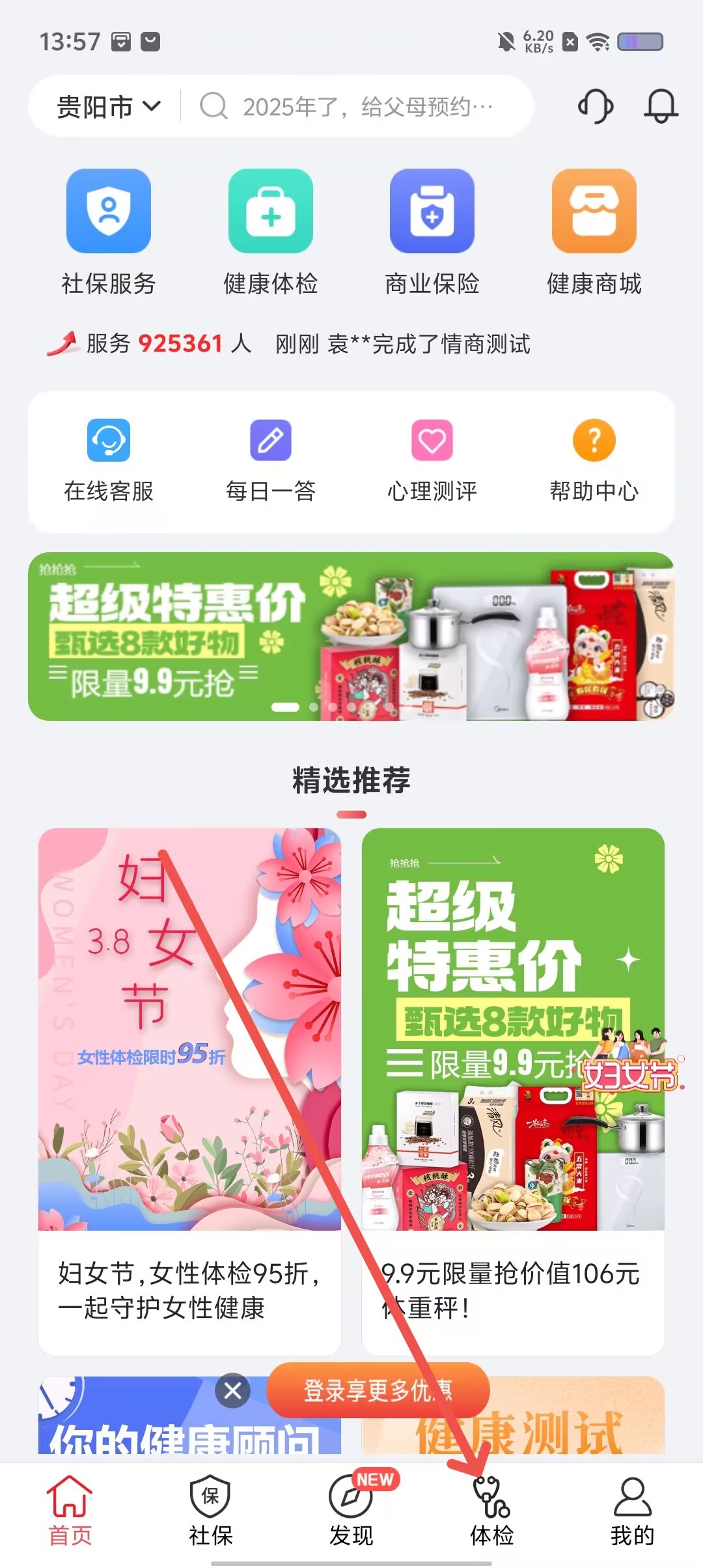Start 在线客服 chat

coord(109,460)
